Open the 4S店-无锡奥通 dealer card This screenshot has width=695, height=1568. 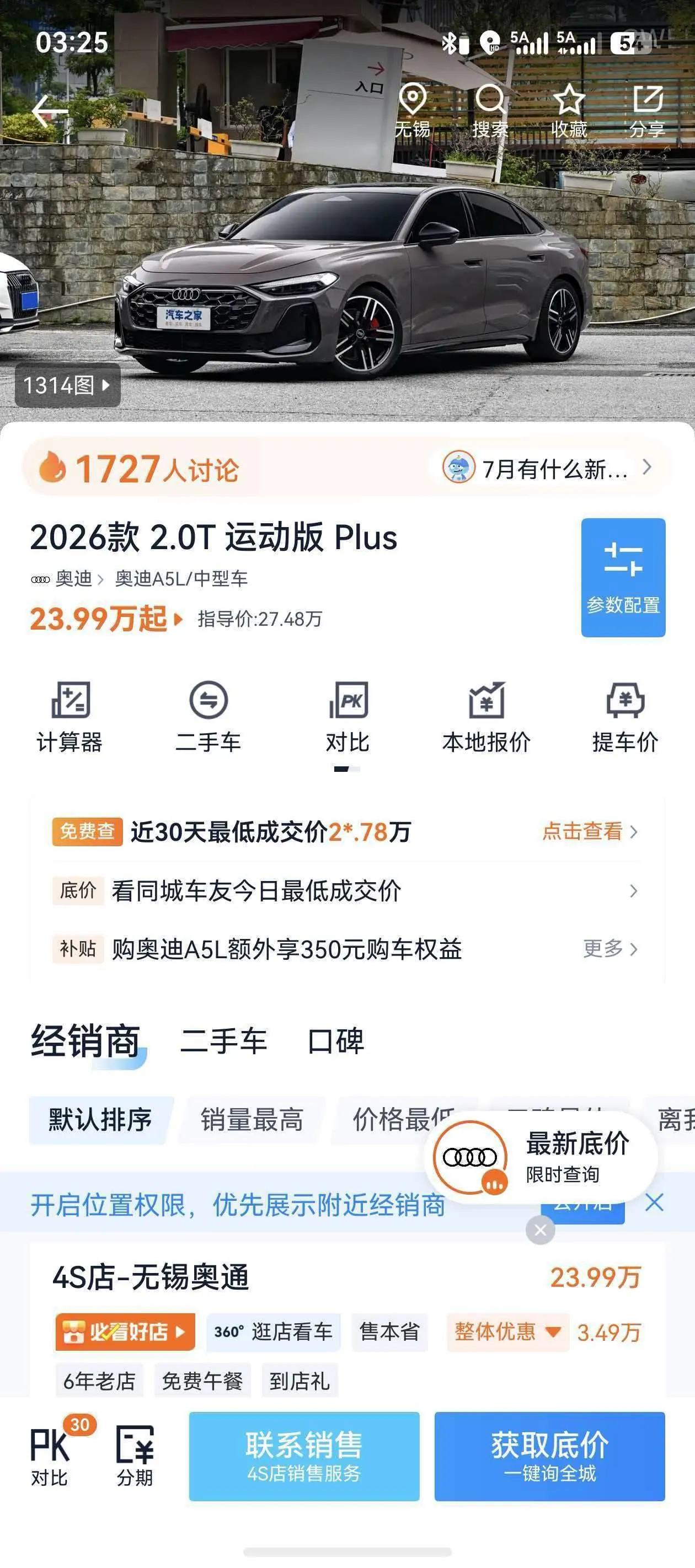(346, 1320)
